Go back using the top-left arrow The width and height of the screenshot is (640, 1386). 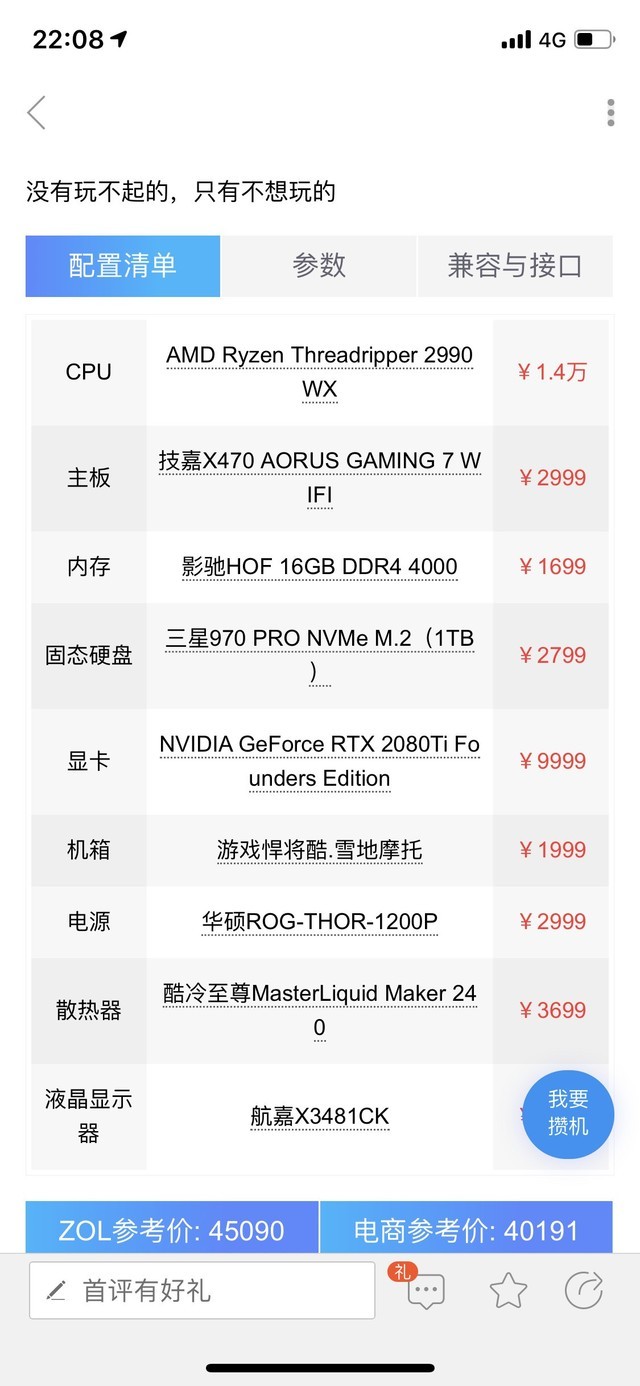tap(37, 113)
